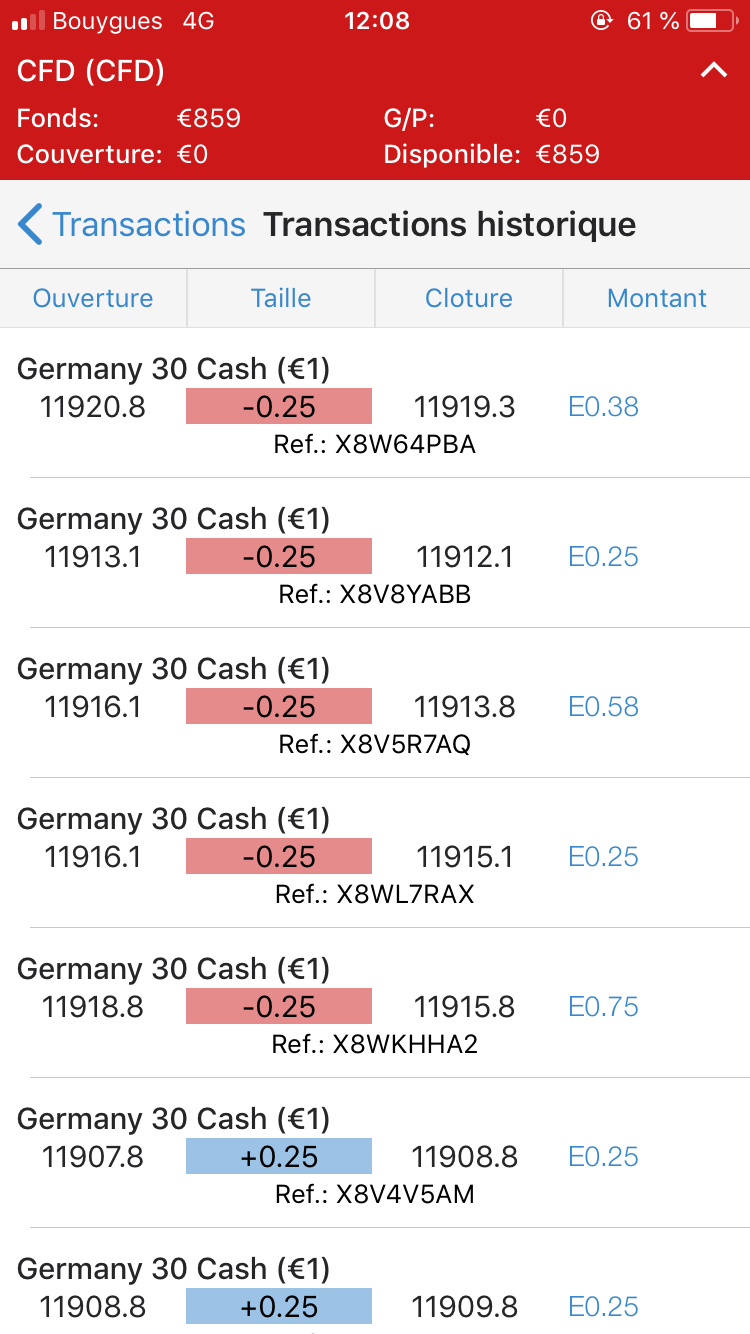
Task: View details of transaction X8V5R7AQ
Action: (375, 707)
